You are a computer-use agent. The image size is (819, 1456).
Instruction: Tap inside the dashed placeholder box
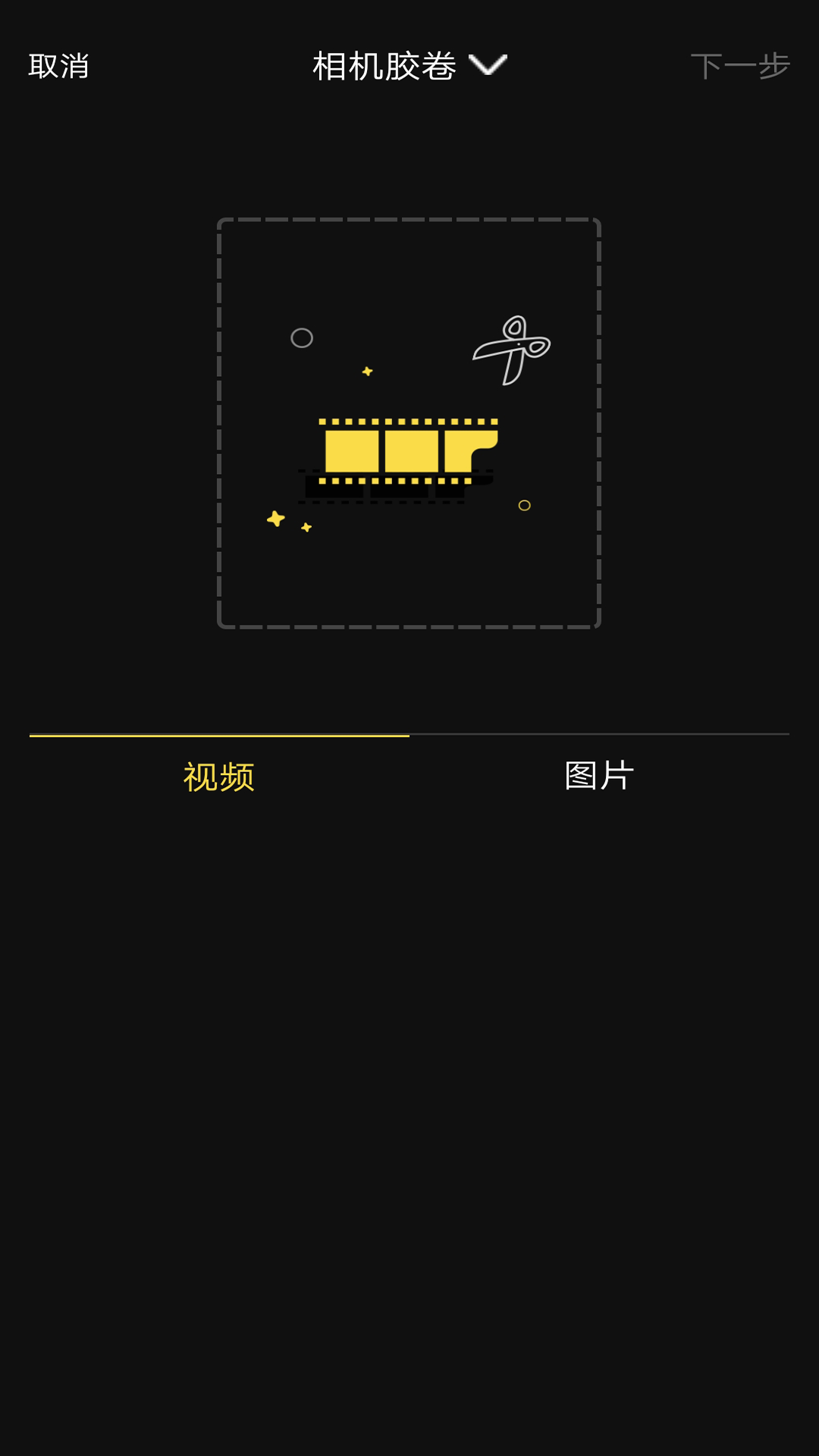pyautogui.click(x=409, y=422)
